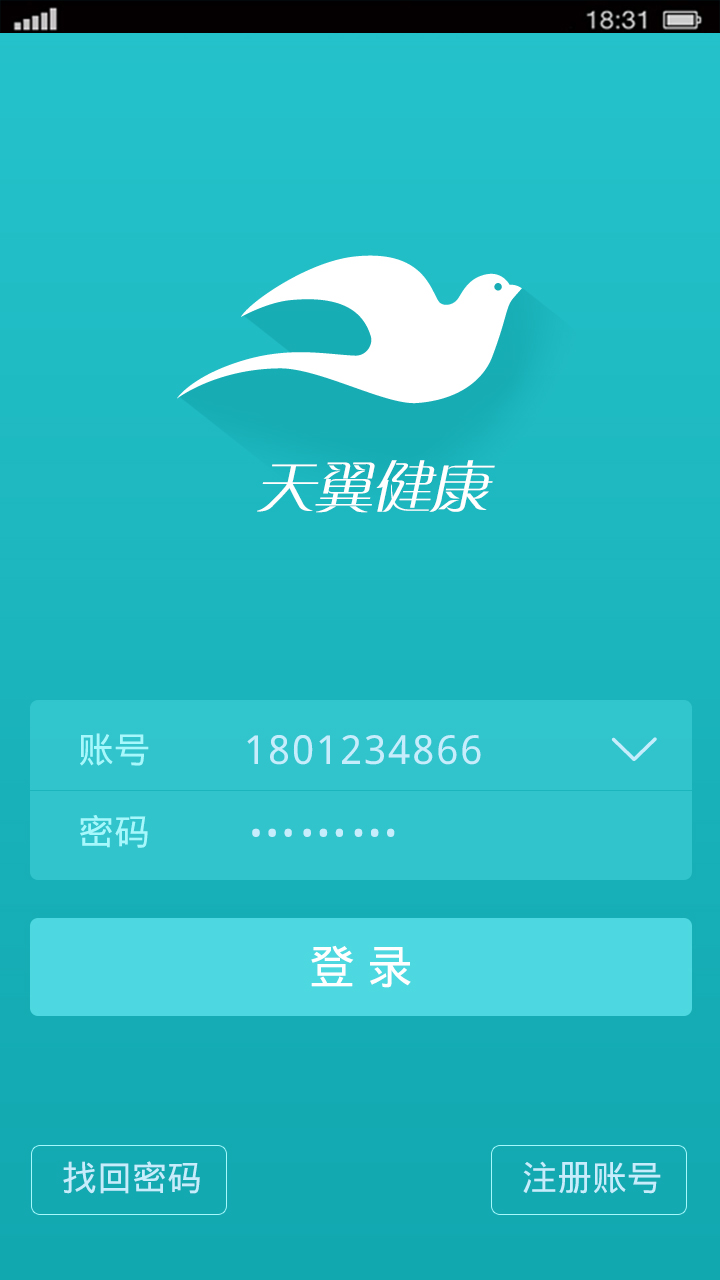Open 注册账号 to register an account
This screenshot has width=720, height=1280.
(589, 1180)
